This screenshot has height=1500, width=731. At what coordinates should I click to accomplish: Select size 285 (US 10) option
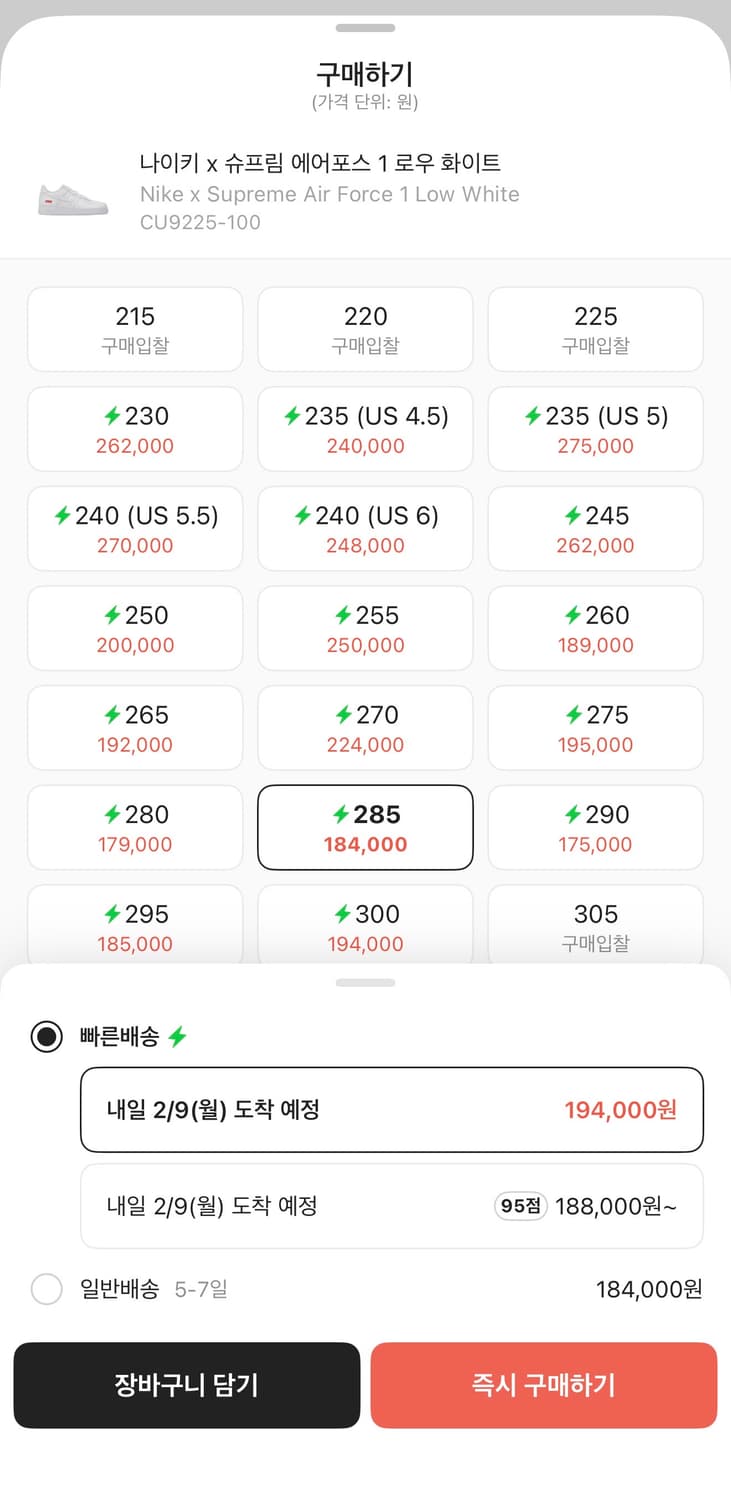(x=365, y=827)
